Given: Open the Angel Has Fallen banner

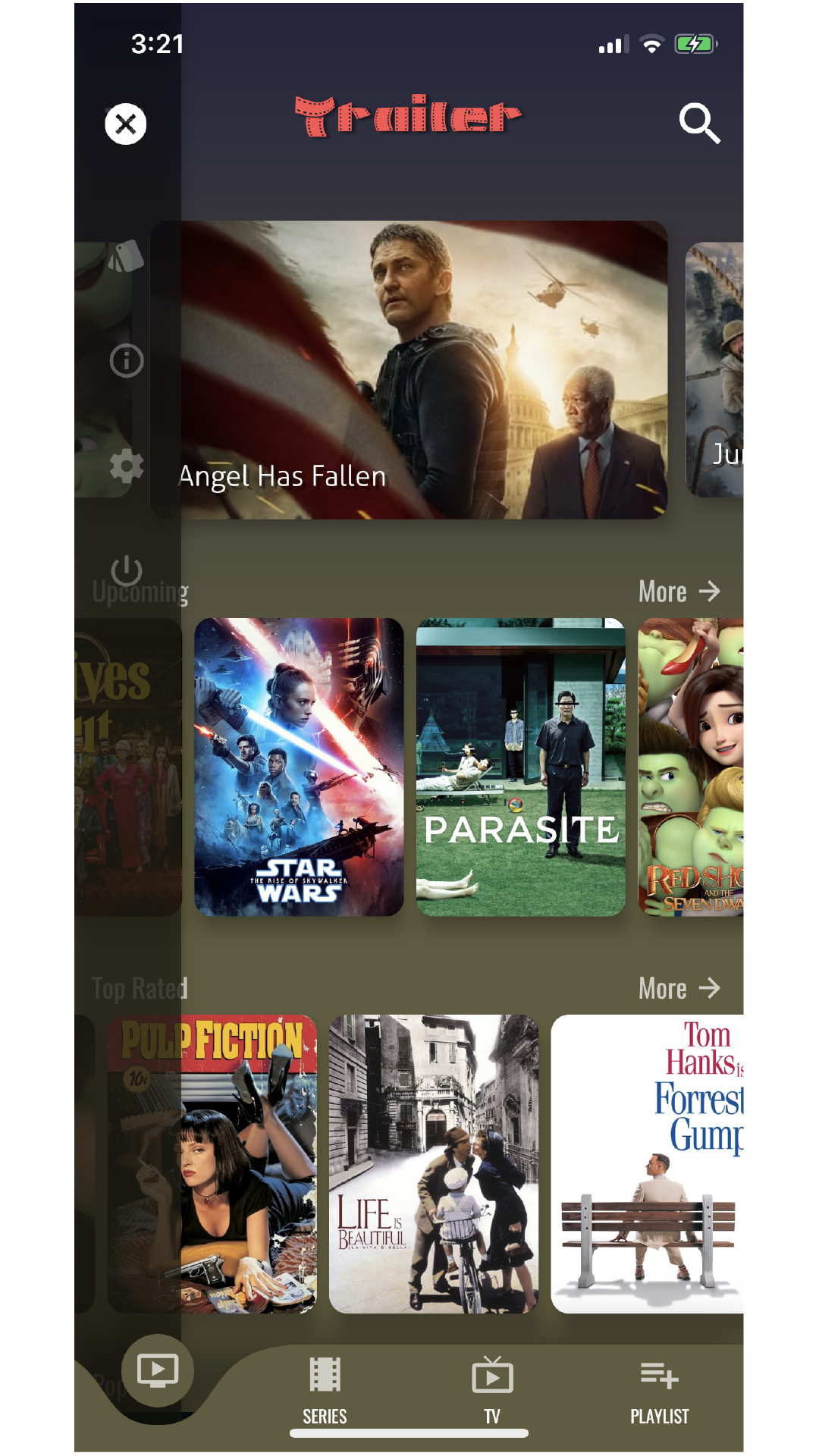Looking at the screenshot, I should [x=425, y=370].
